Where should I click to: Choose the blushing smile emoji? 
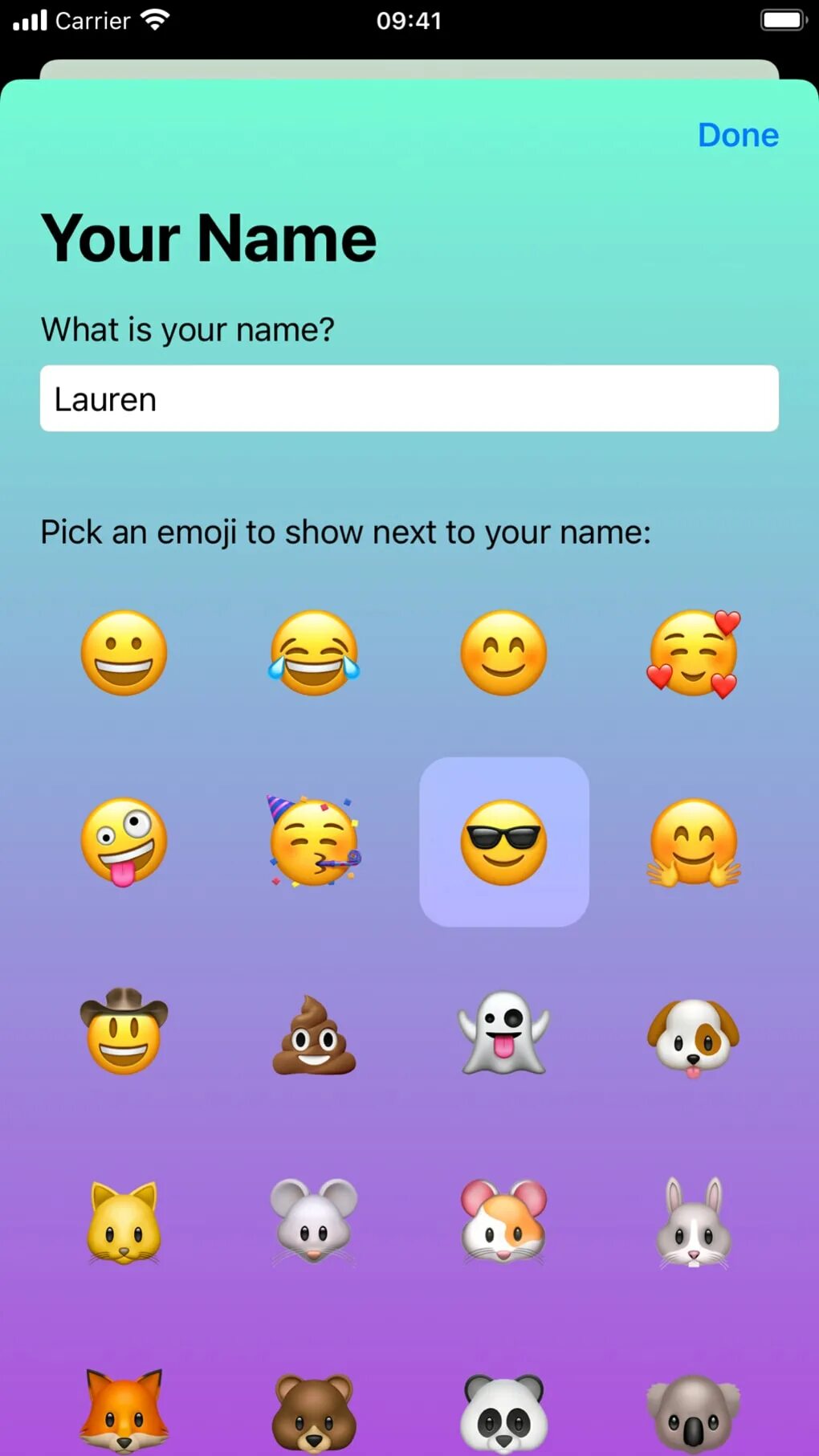503,653
